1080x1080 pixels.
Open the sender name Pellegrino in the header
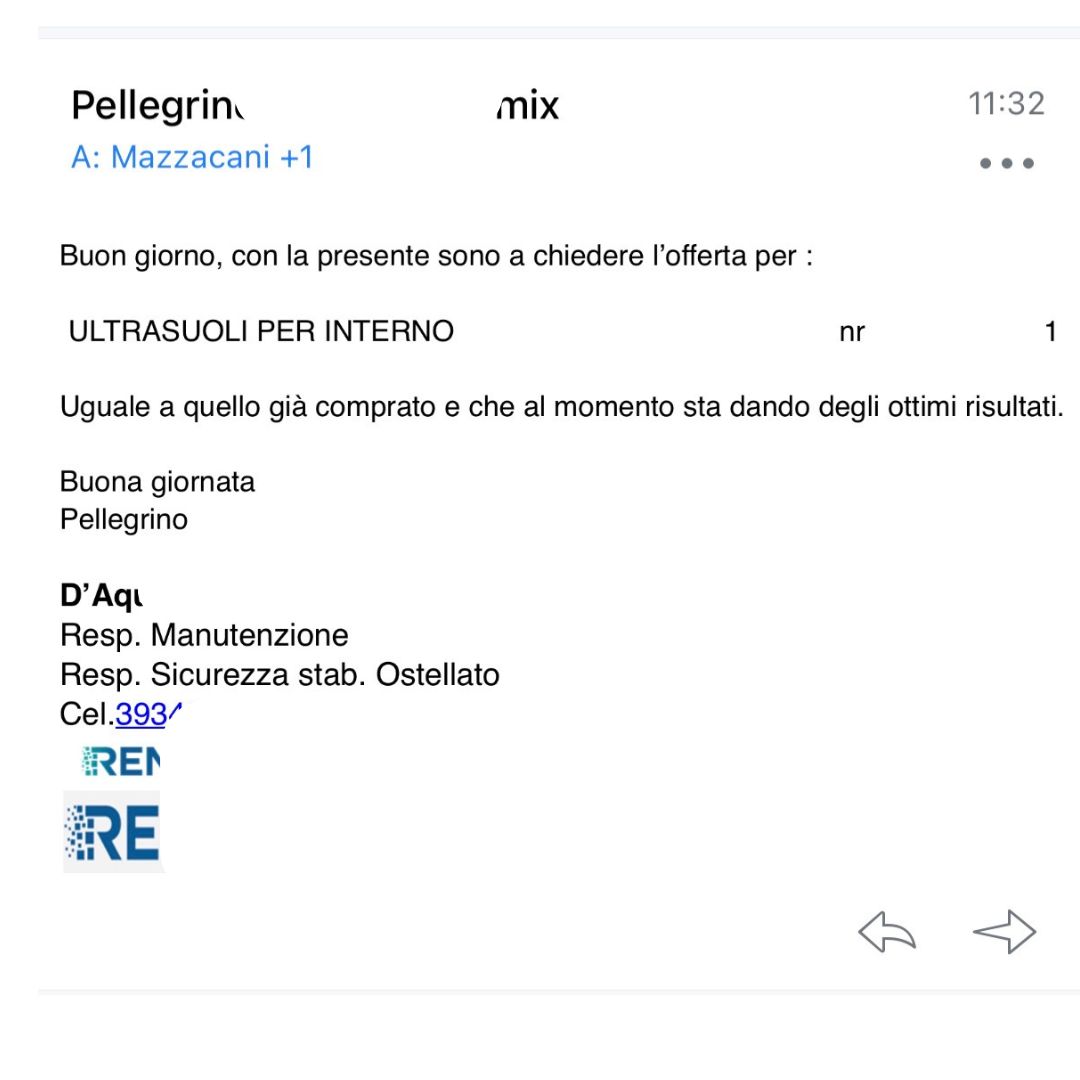[158, 105]
